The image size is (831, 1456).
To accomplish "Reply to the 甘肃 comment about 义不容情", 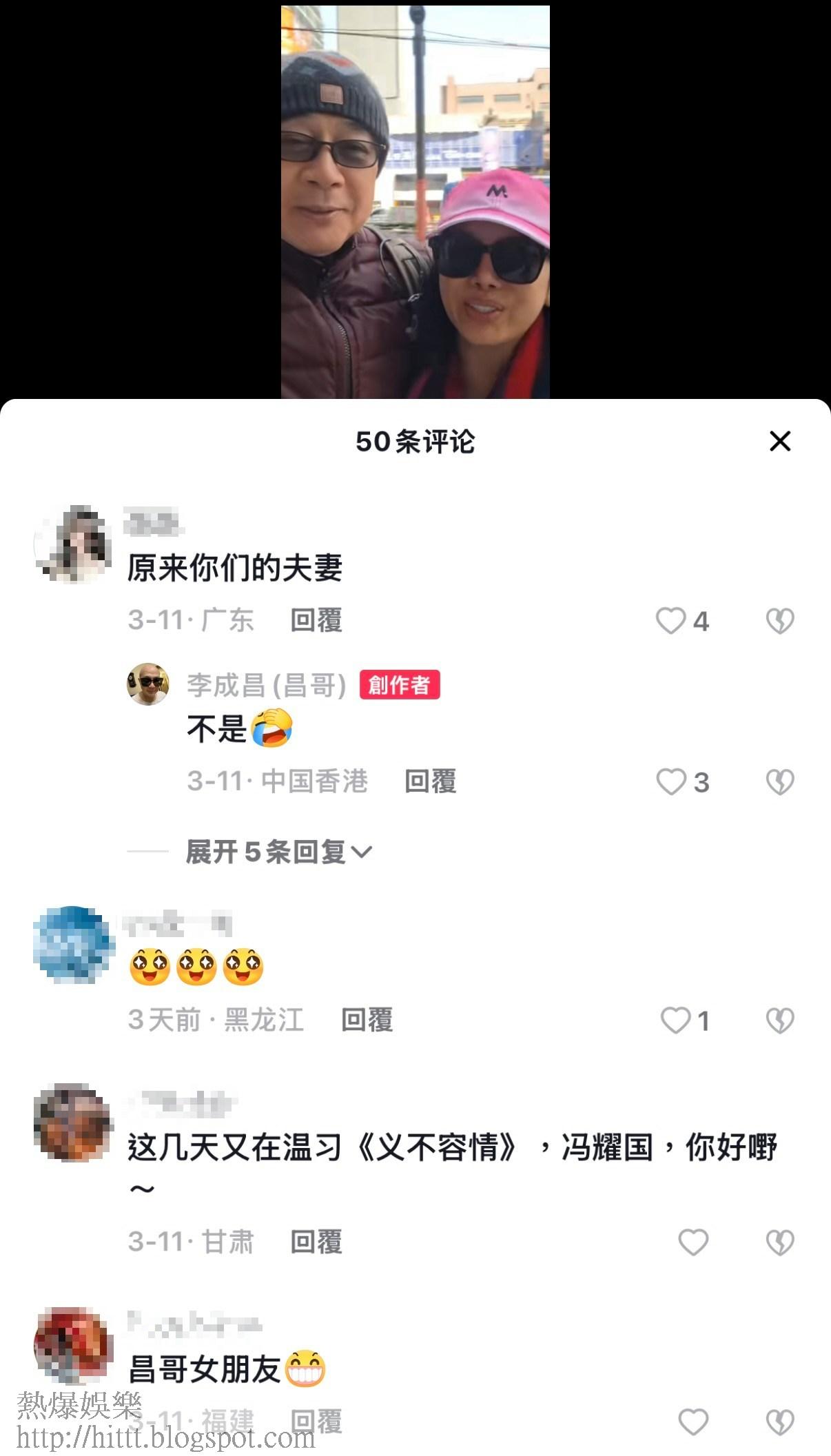I will click(x=316, y=1242).
